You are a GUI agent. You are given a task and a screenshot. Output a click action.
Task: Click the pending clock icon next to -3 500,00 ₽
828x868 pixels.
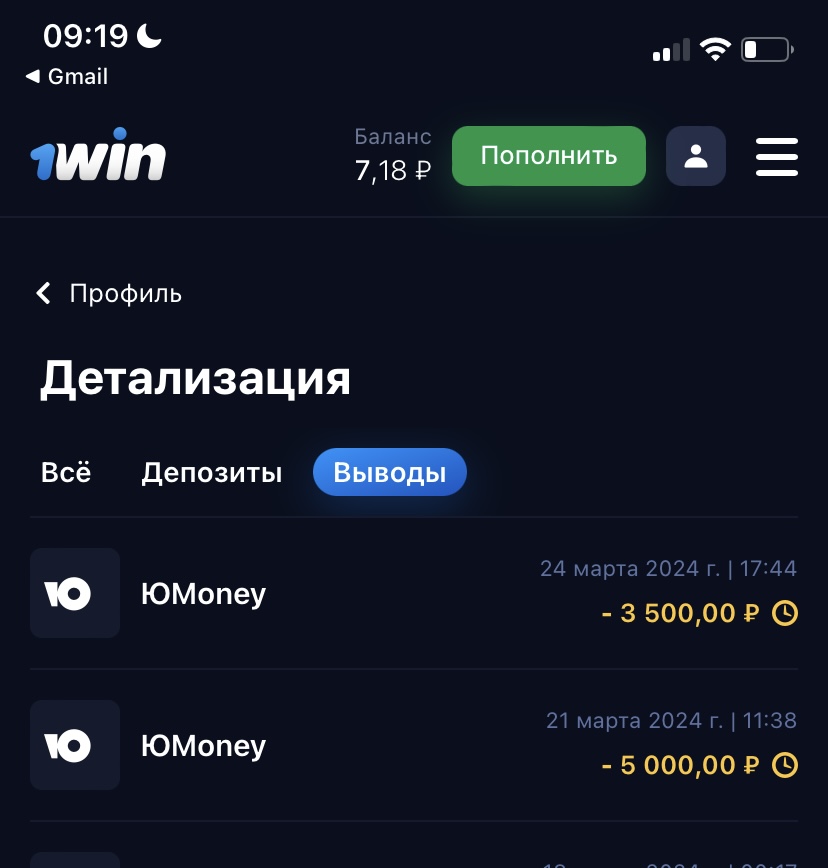(785, 613)
